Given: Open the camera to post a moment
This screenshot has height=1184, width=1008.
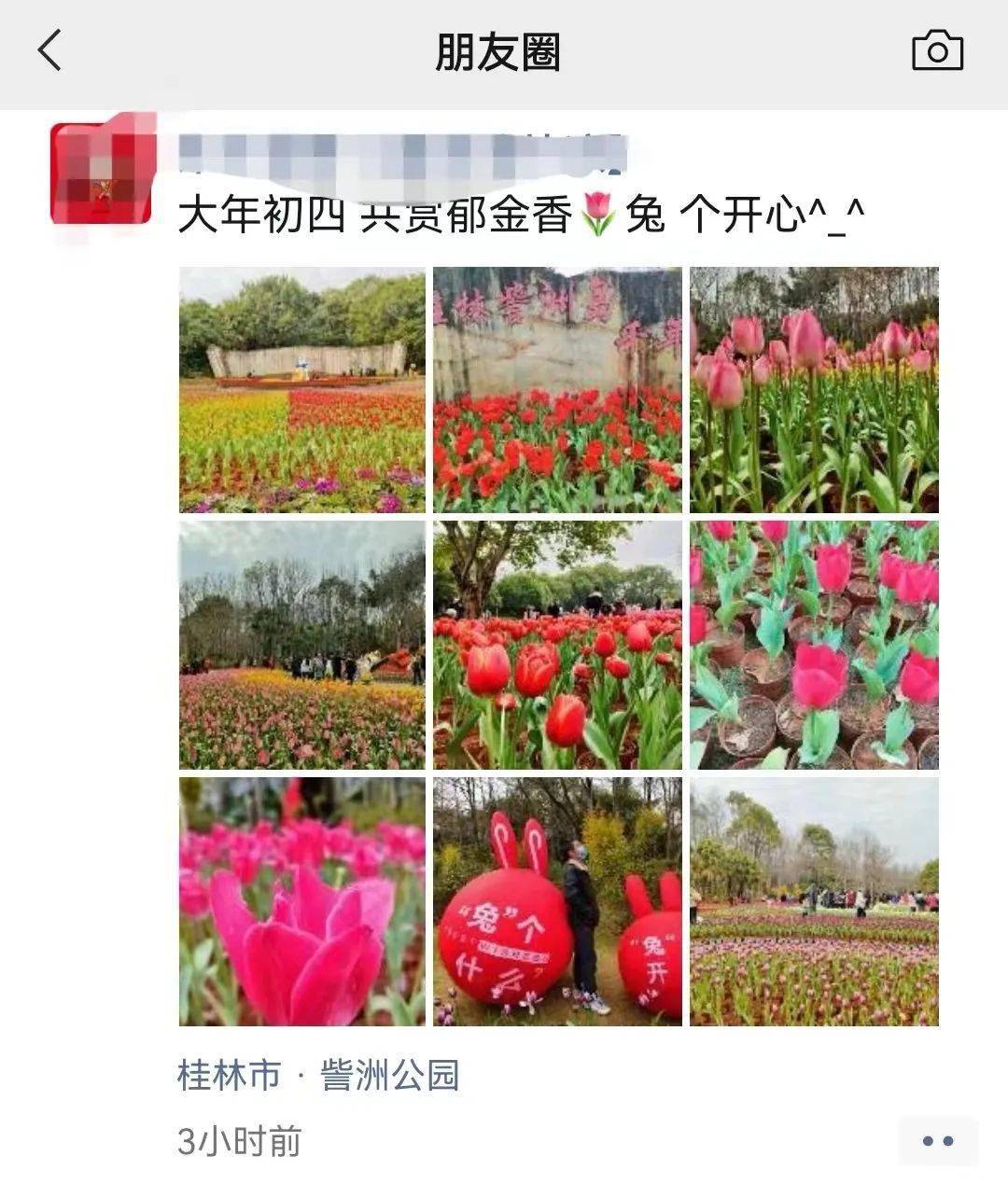Looking at the screenshot, I should [x=937, y=51].
